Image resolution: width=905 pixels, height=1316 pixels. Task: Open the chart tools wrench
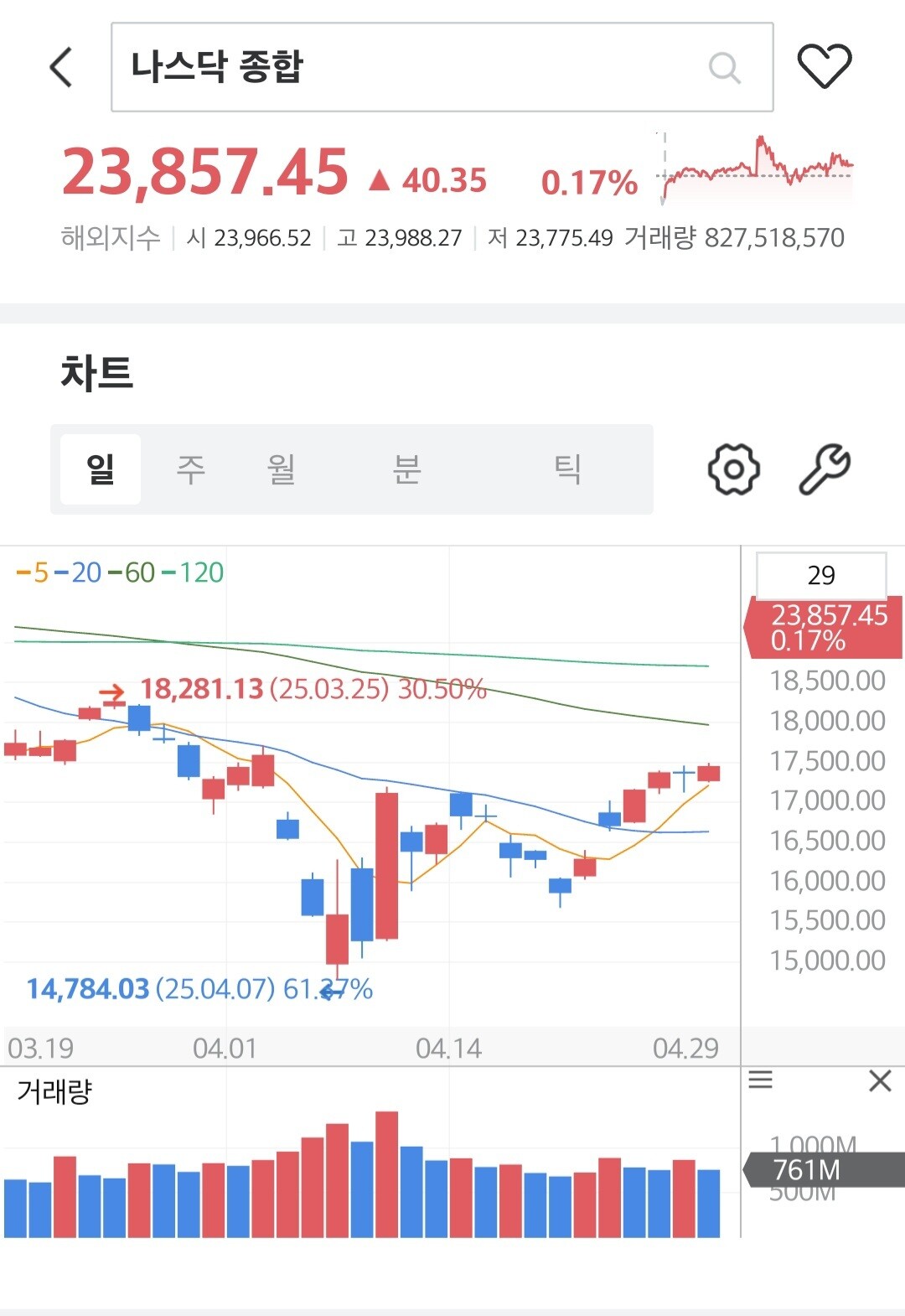[825, 469]
